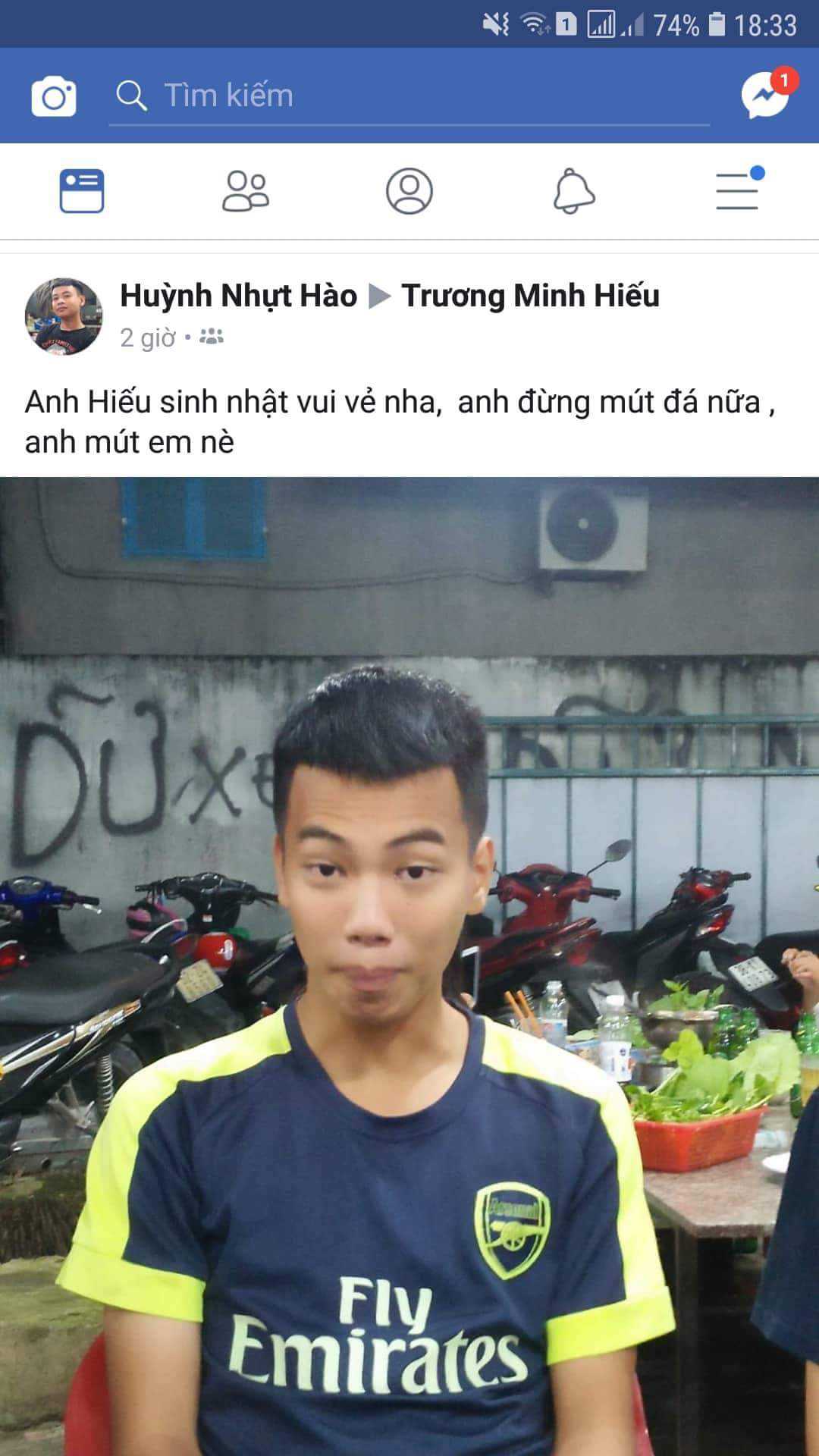Viewport: 819px width, 1456px height.
Task: Open the notifications bell tab
Action: pyautogui.click(x=574, y=191)
